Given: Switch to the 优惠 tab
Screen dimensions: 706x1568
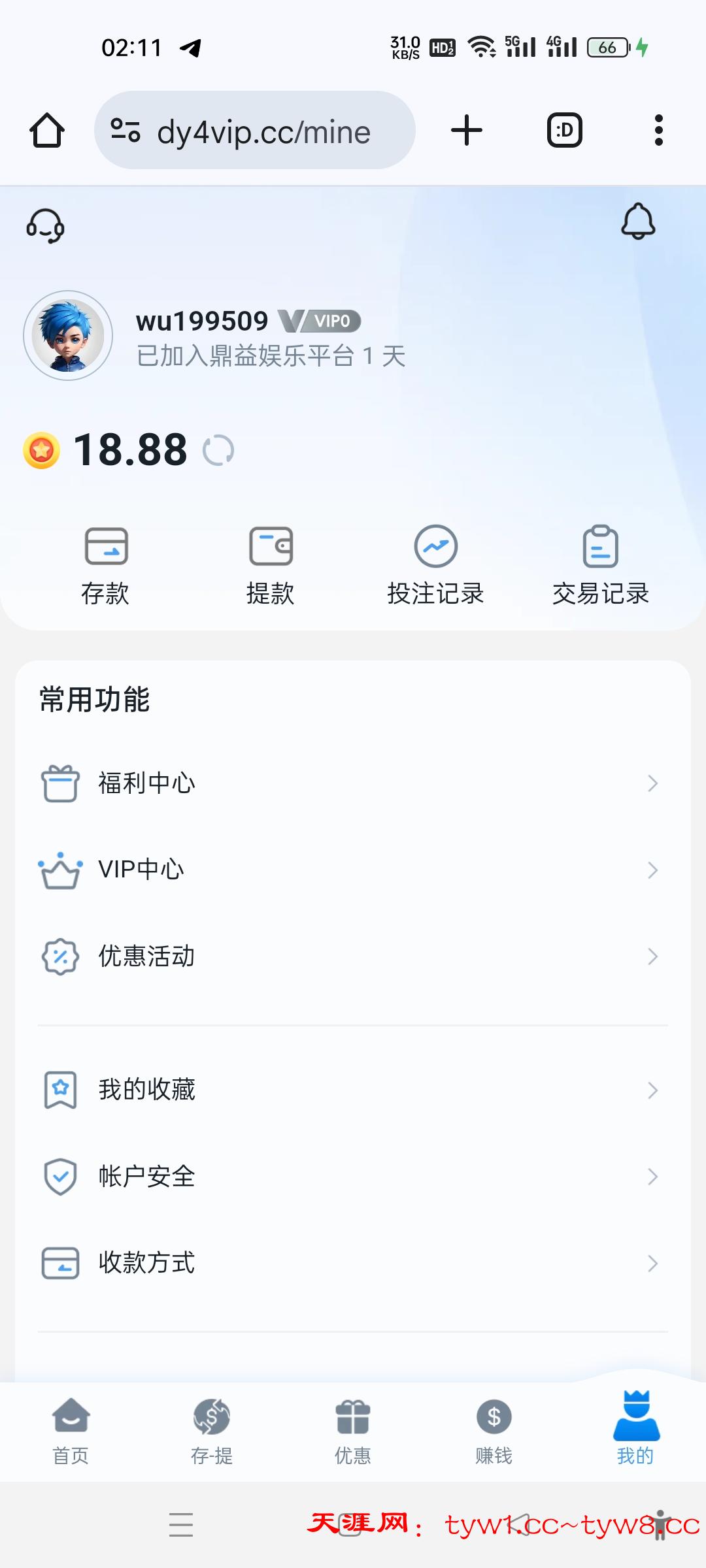Looking at the screenshot, I should (353, 1431).
